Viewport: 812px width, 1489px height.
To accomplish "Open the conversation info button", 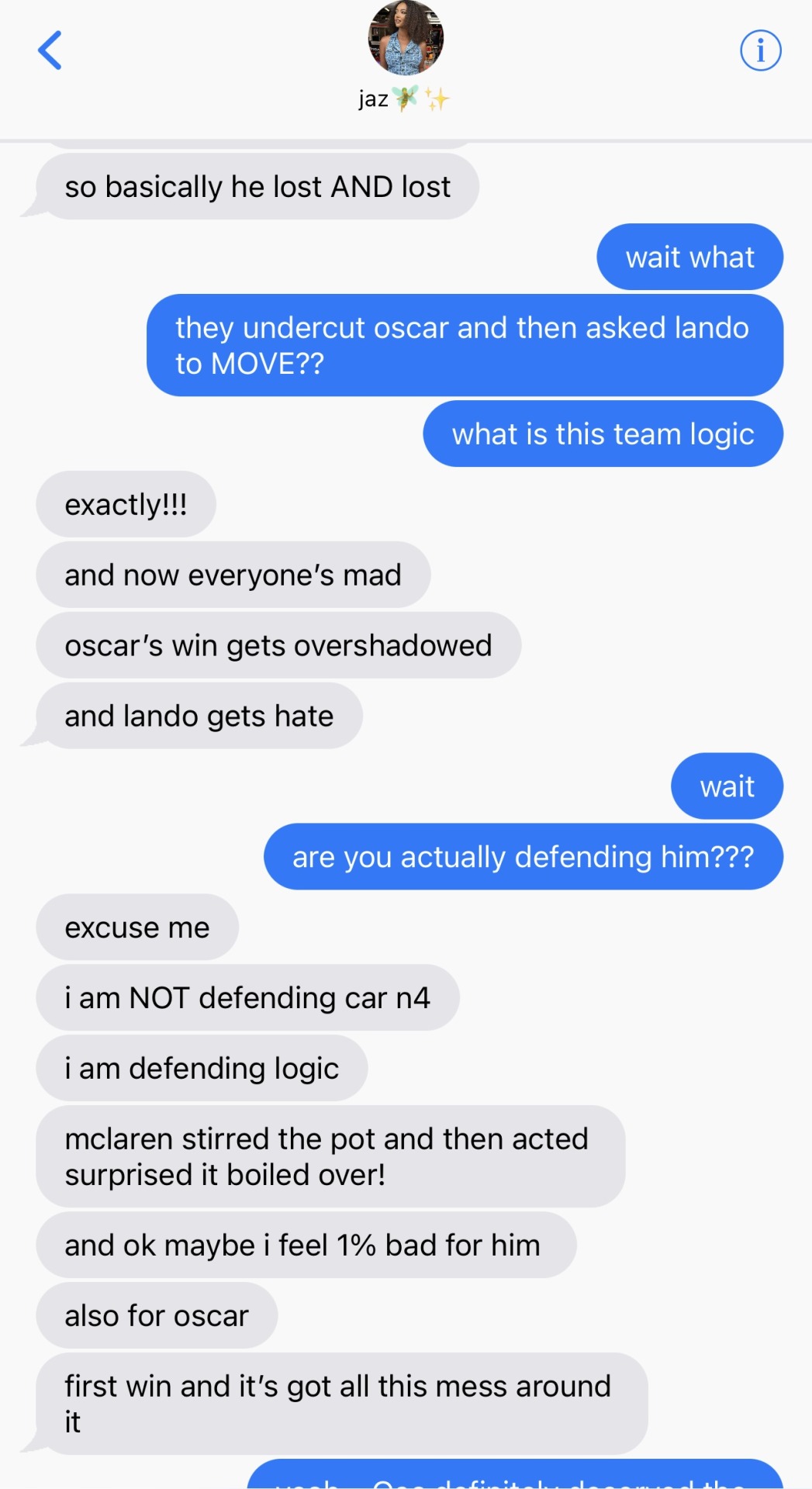I will [760, 51].
